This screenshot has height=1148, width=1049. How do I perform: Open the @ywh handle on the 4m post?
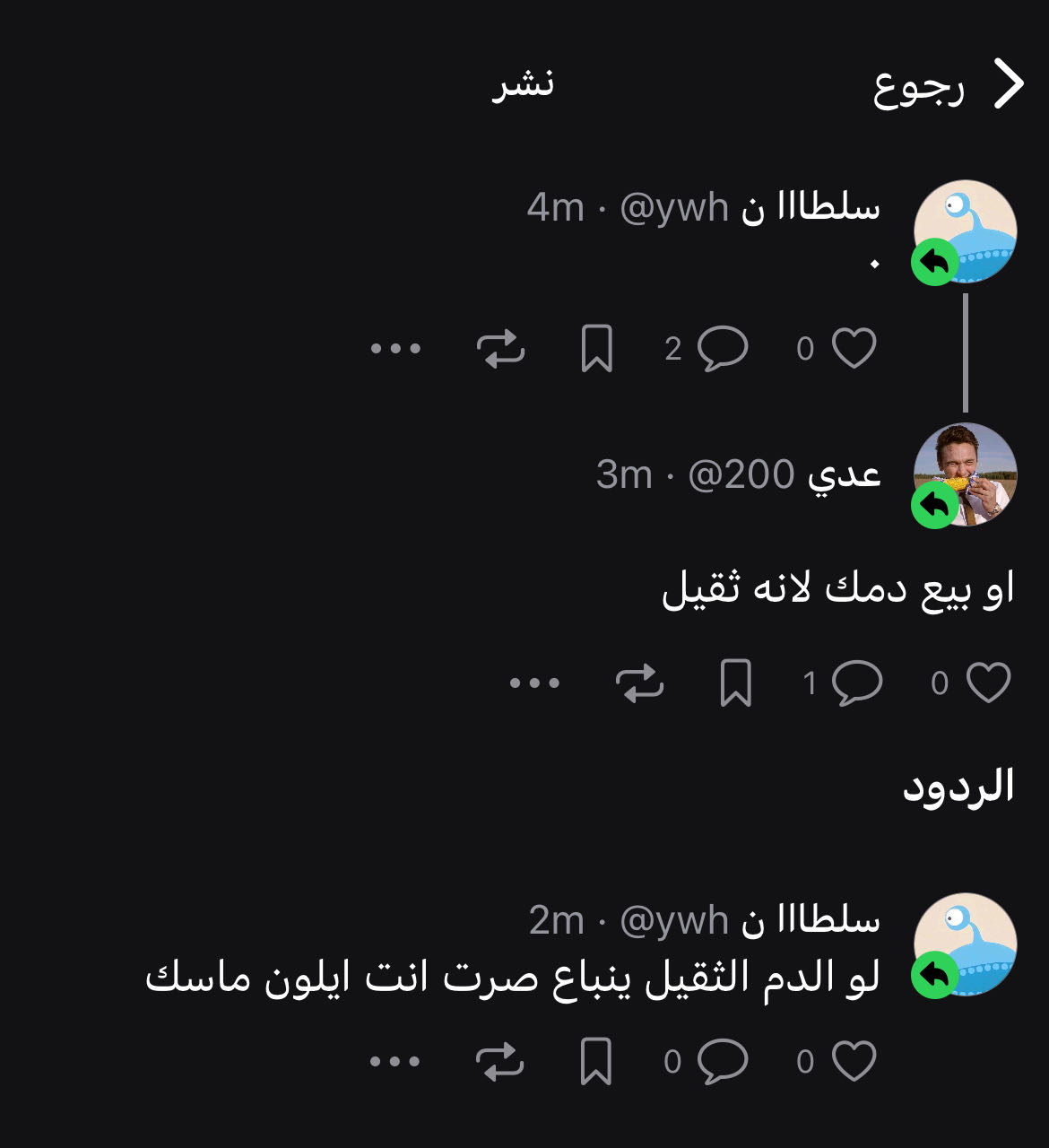(x=673, y=208)
